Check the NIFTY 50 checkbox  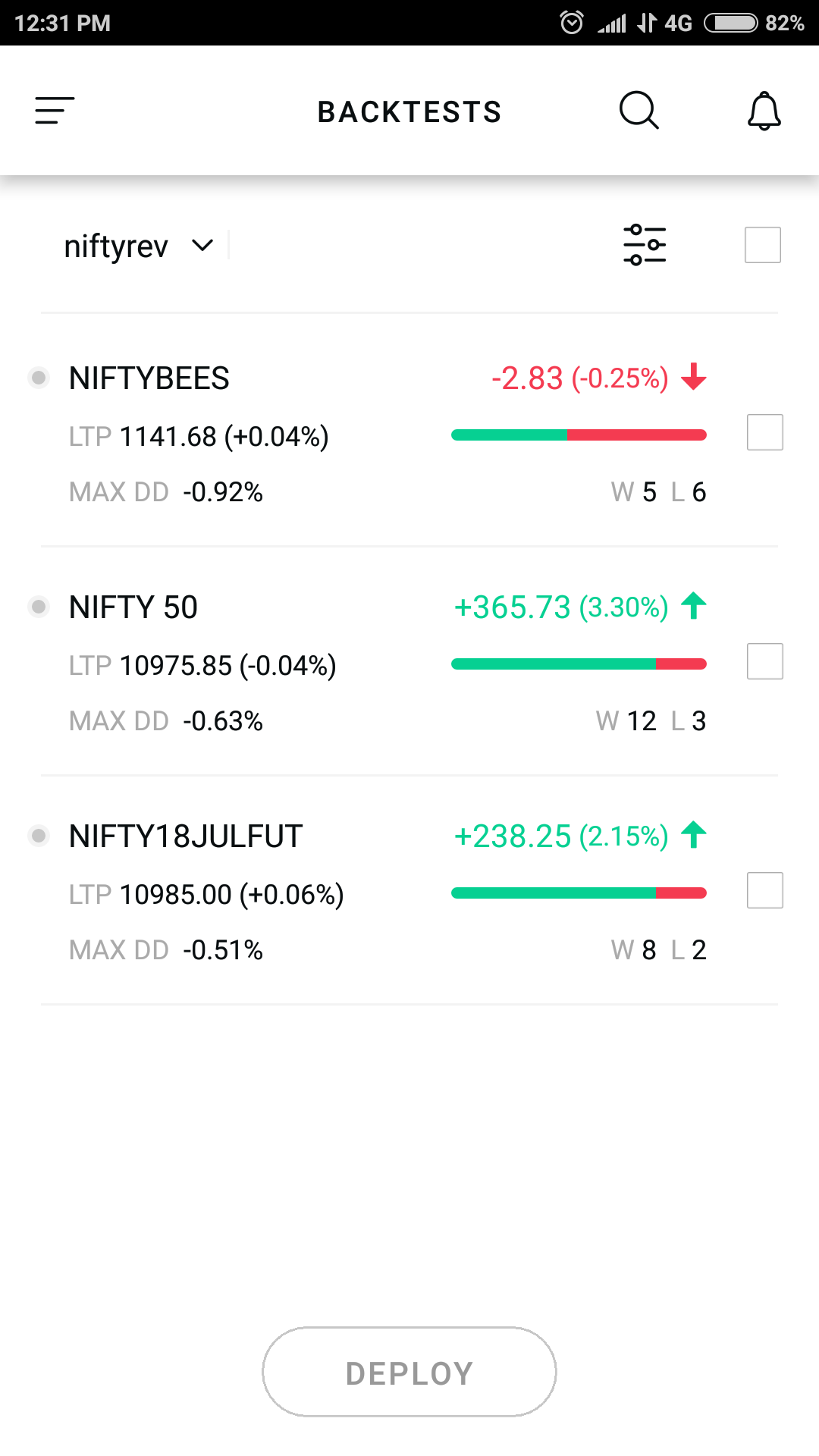click(765, 661)
